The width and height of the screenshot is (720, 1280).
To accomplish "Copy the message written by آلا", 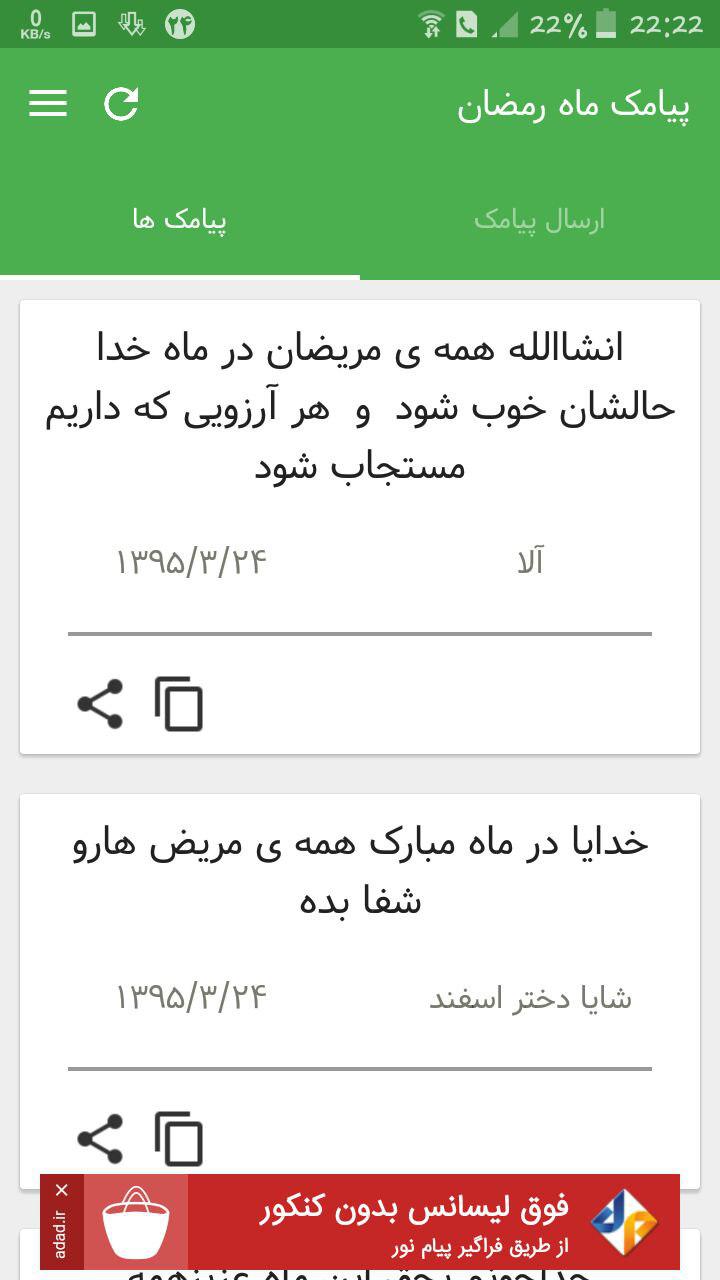I will [x=179, y=704].
